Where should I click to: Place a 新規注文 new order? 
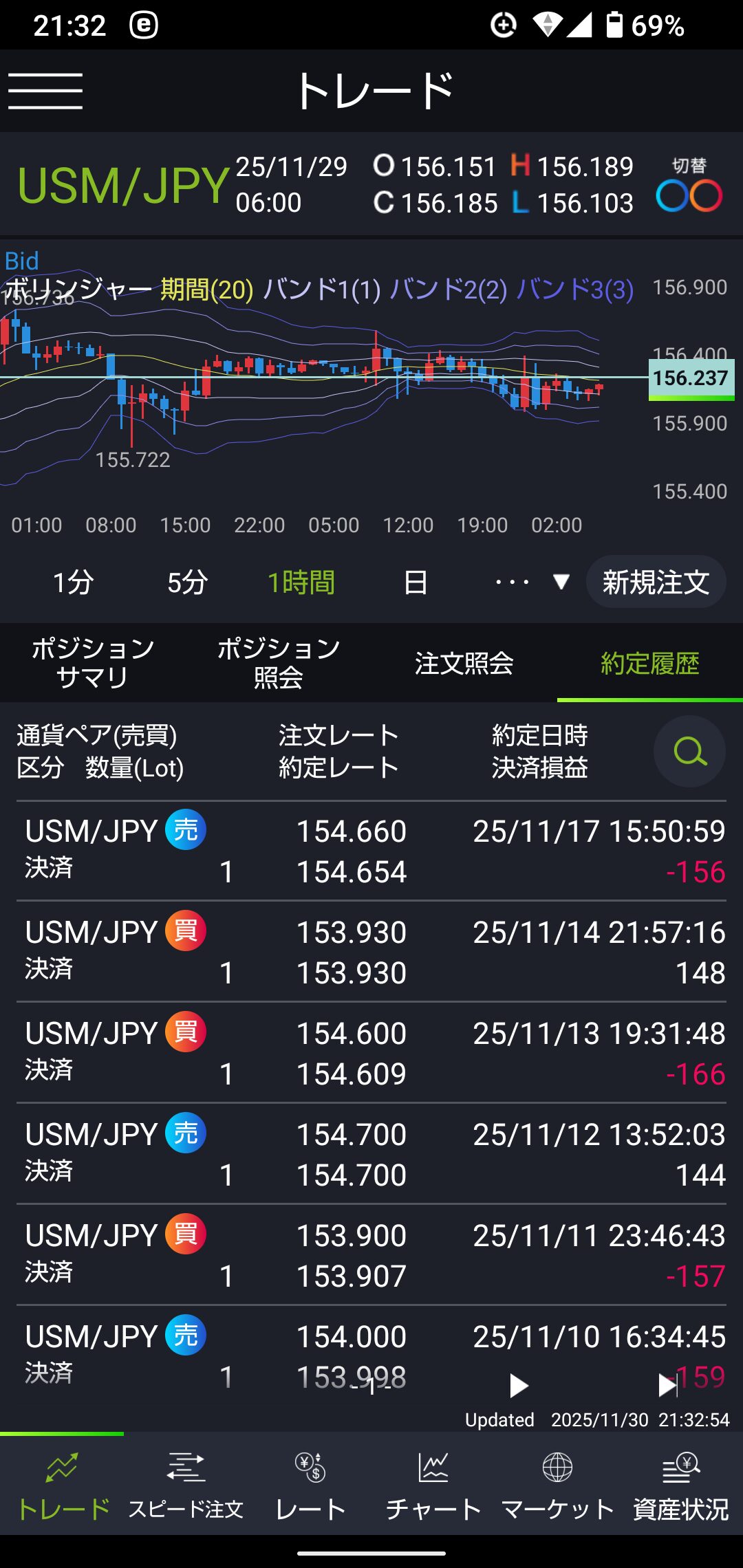tap(656, 582)
